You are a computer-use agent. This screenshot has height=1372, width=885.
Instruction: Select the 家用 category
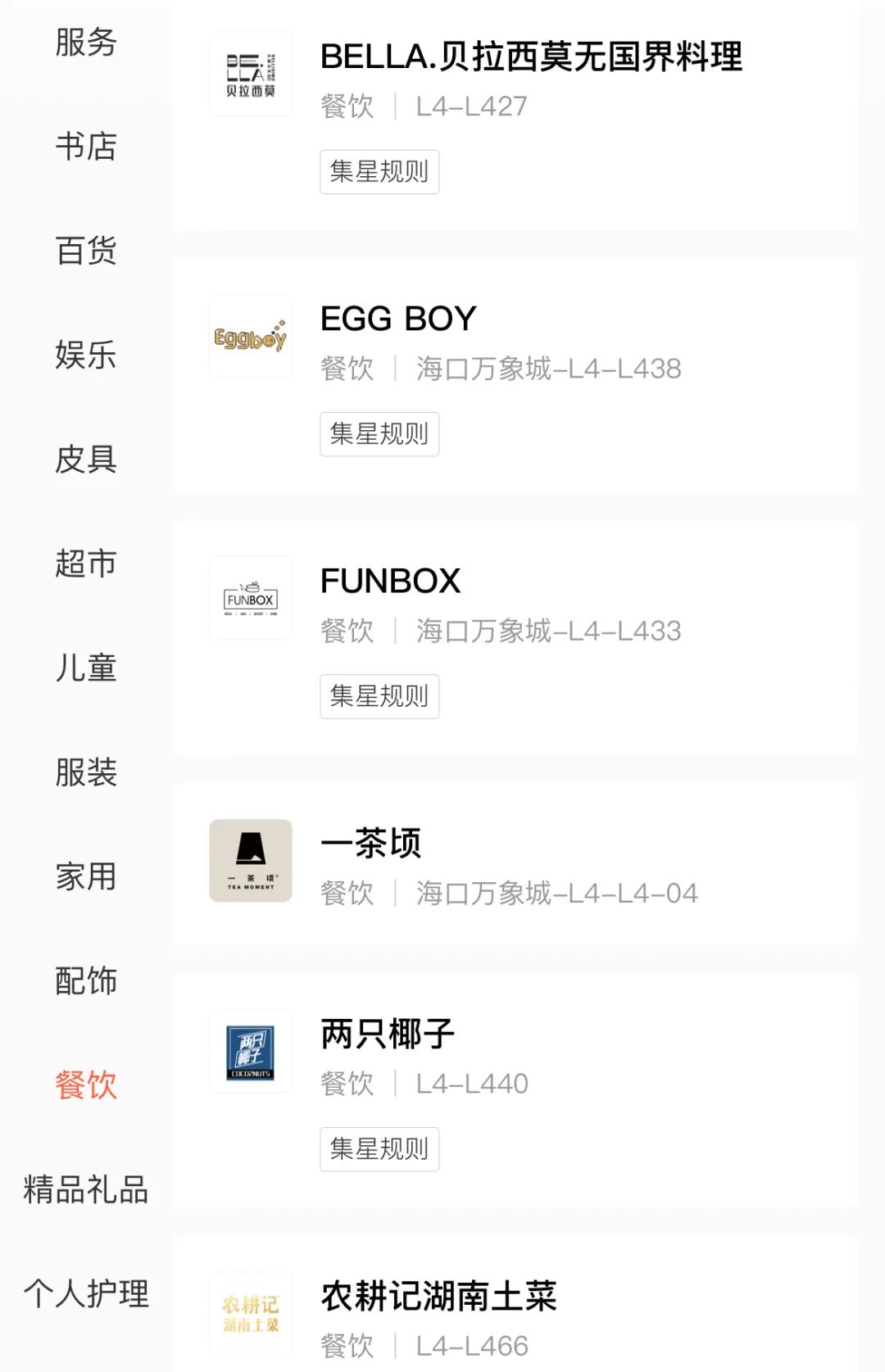pos(86,876)
